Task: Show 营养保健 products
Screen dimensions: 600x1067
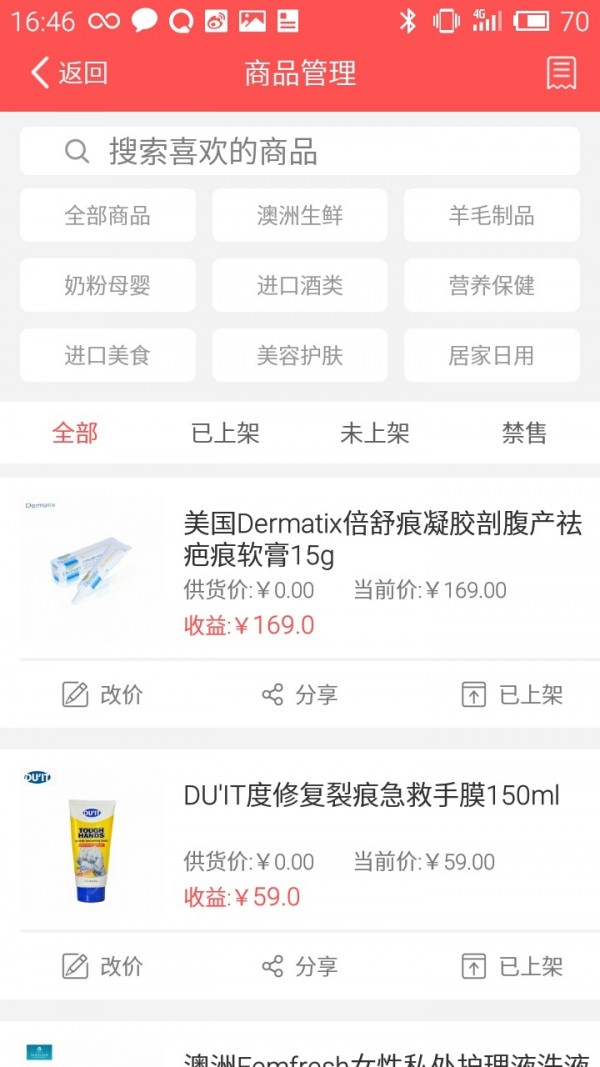Action: pos(491,285)
